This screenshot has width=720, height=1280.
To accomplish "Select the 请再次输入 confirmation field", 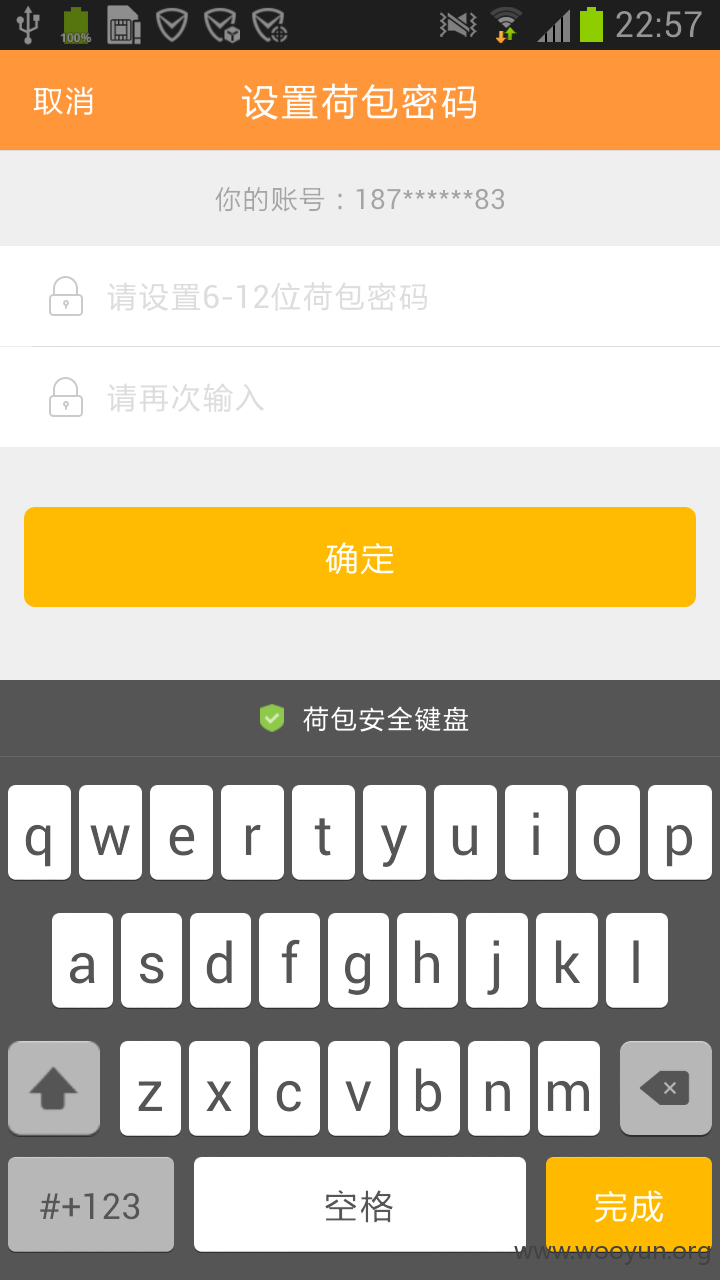I will pyautogui.click(x=360, y=398).
